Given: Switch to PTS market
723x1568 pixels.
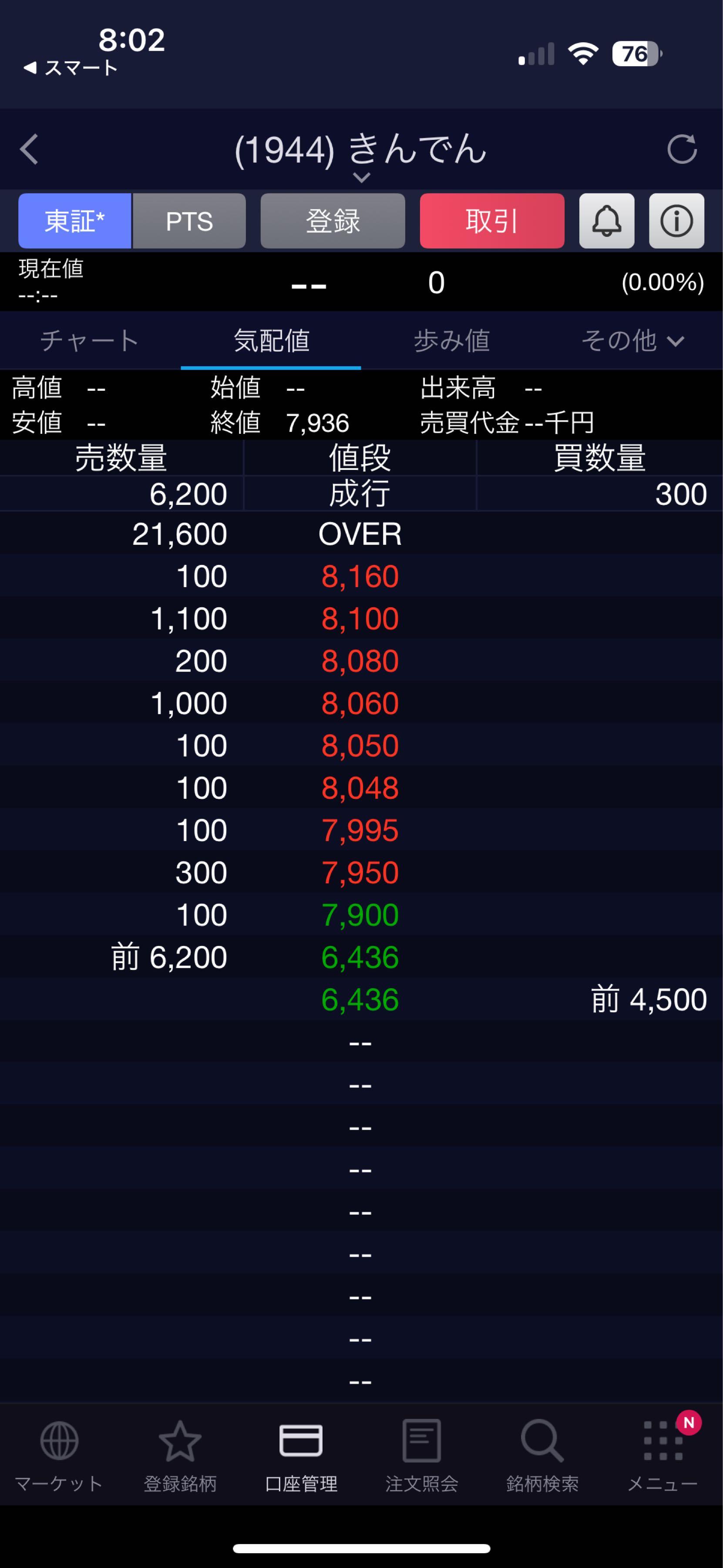Looking at the screenshot, I should [x=189, y=221].
